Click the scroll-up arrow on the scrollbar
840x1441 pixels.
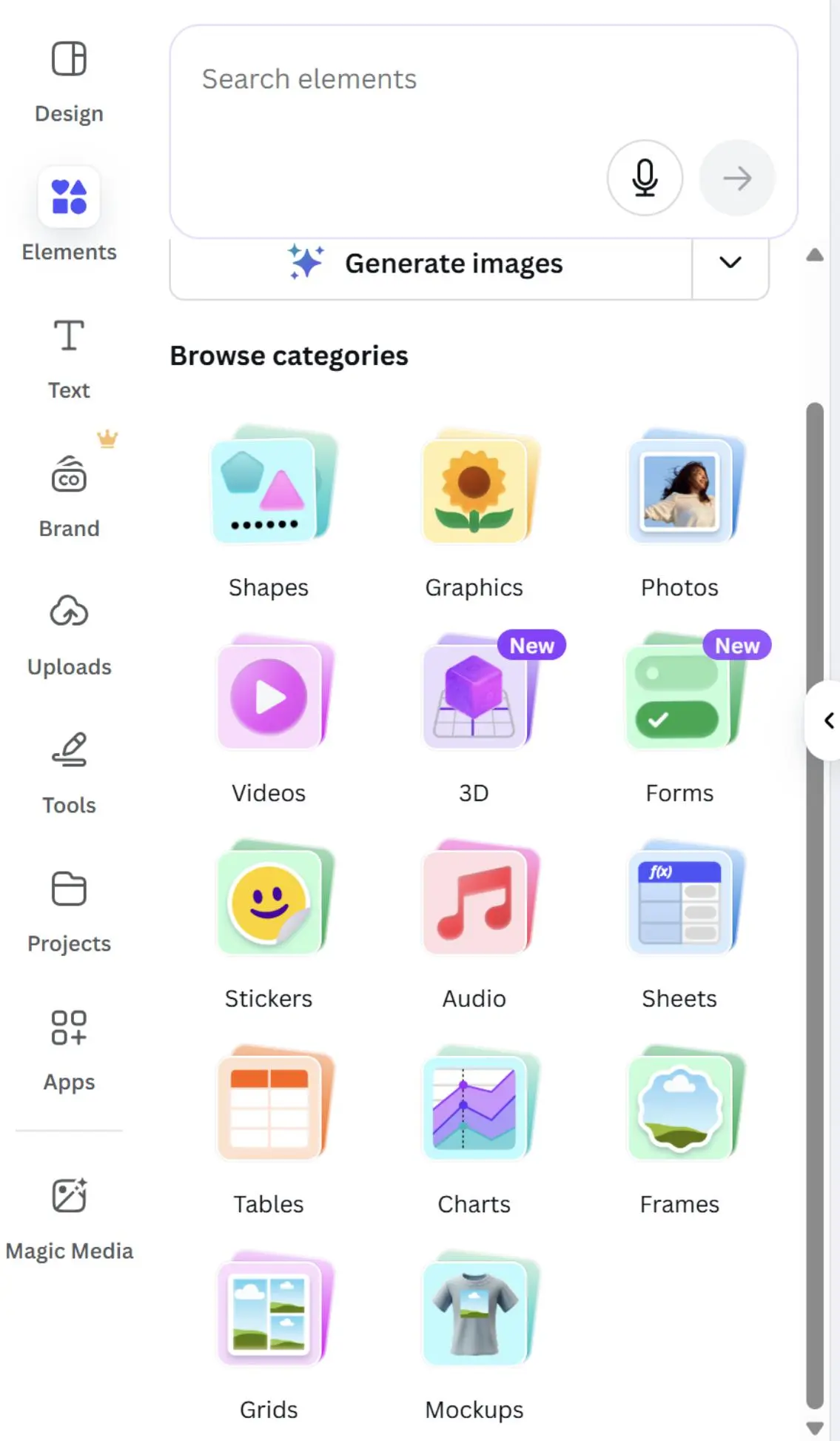pyautogui.click(x=816, y=255)
